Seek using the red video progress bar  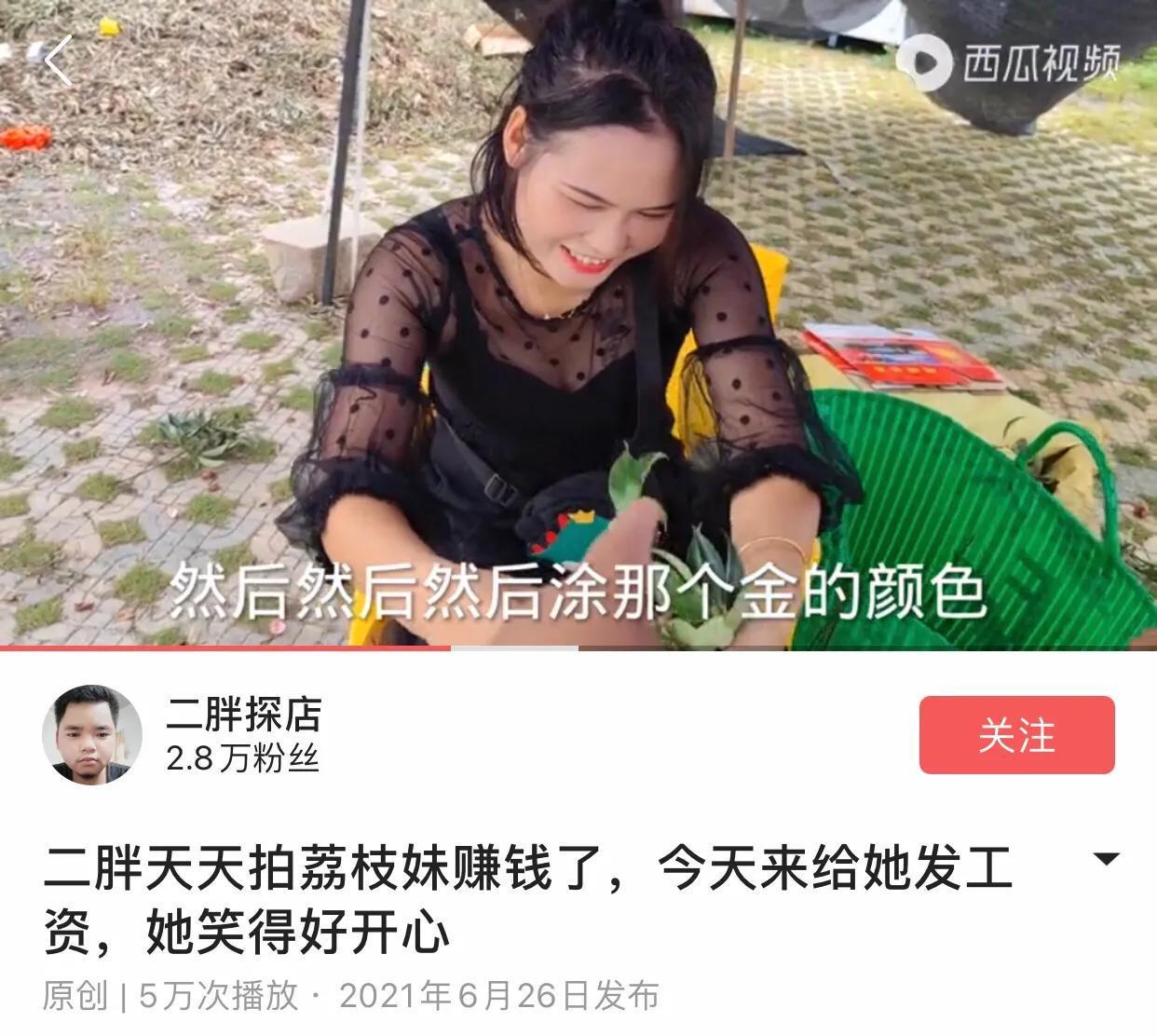coord(450,647)
